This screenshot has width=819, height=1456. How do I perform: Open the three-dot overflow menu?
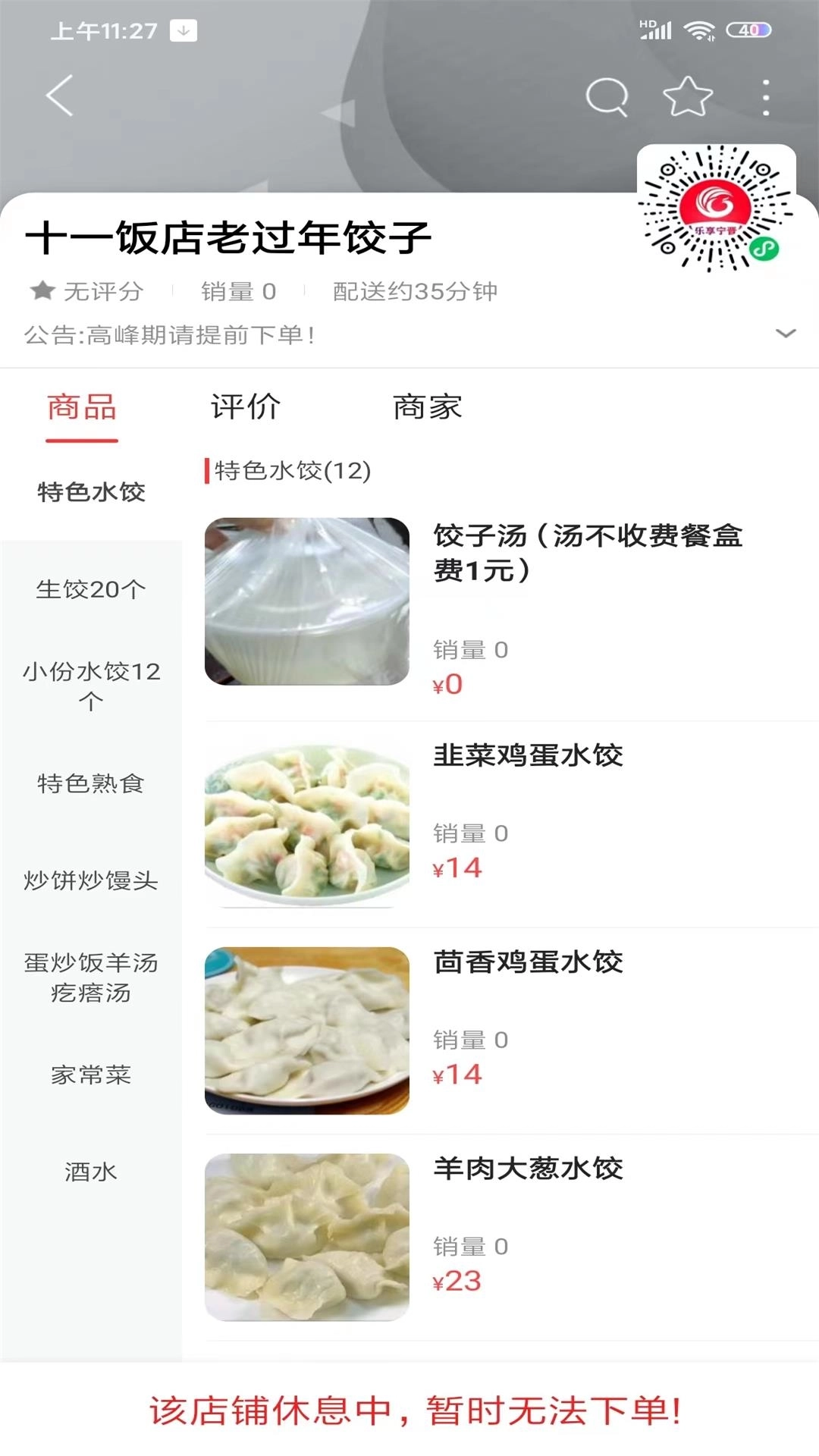click(766, 95)
